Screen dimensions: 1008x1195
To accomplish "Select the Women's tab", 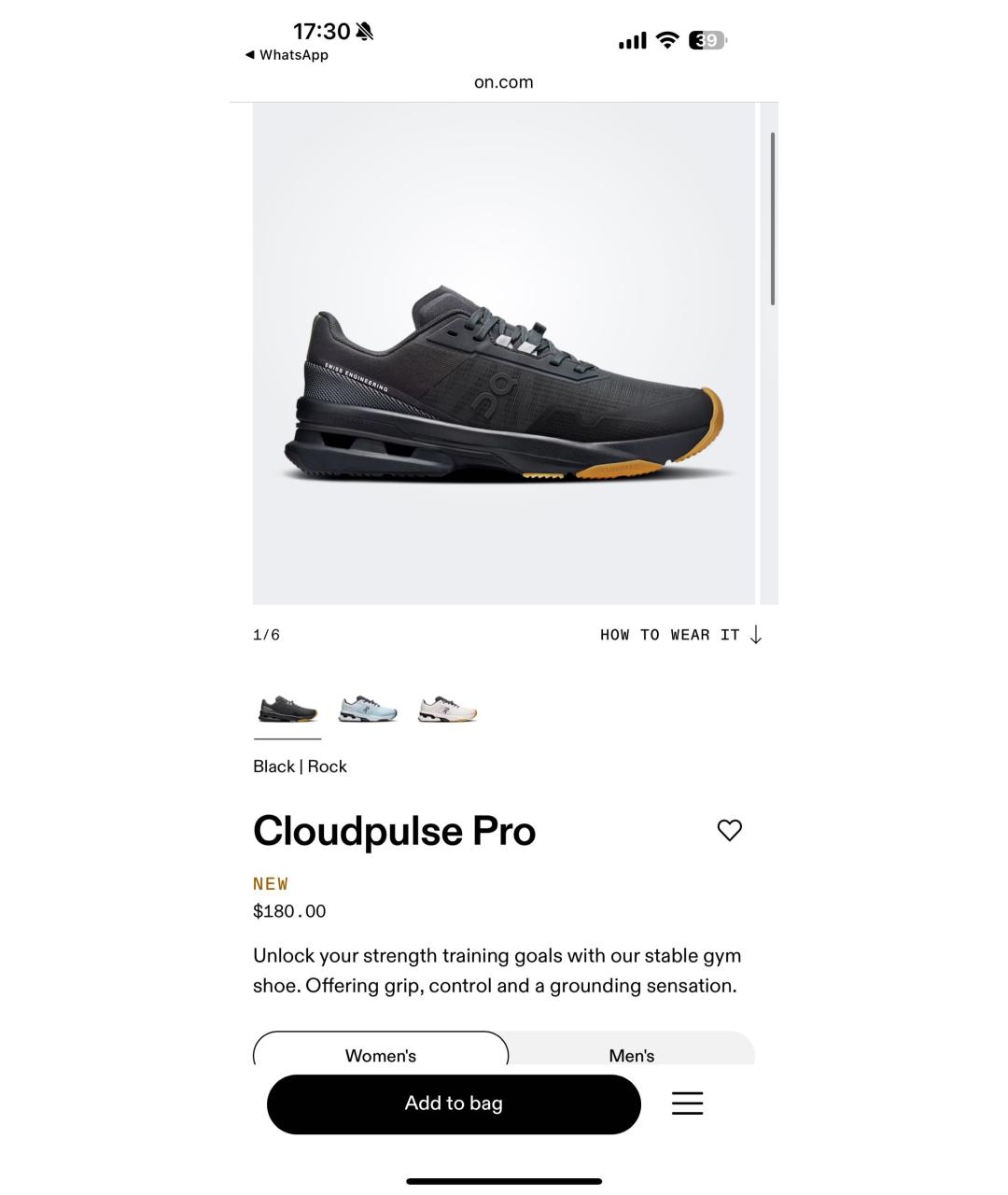I will point(381,1052).
